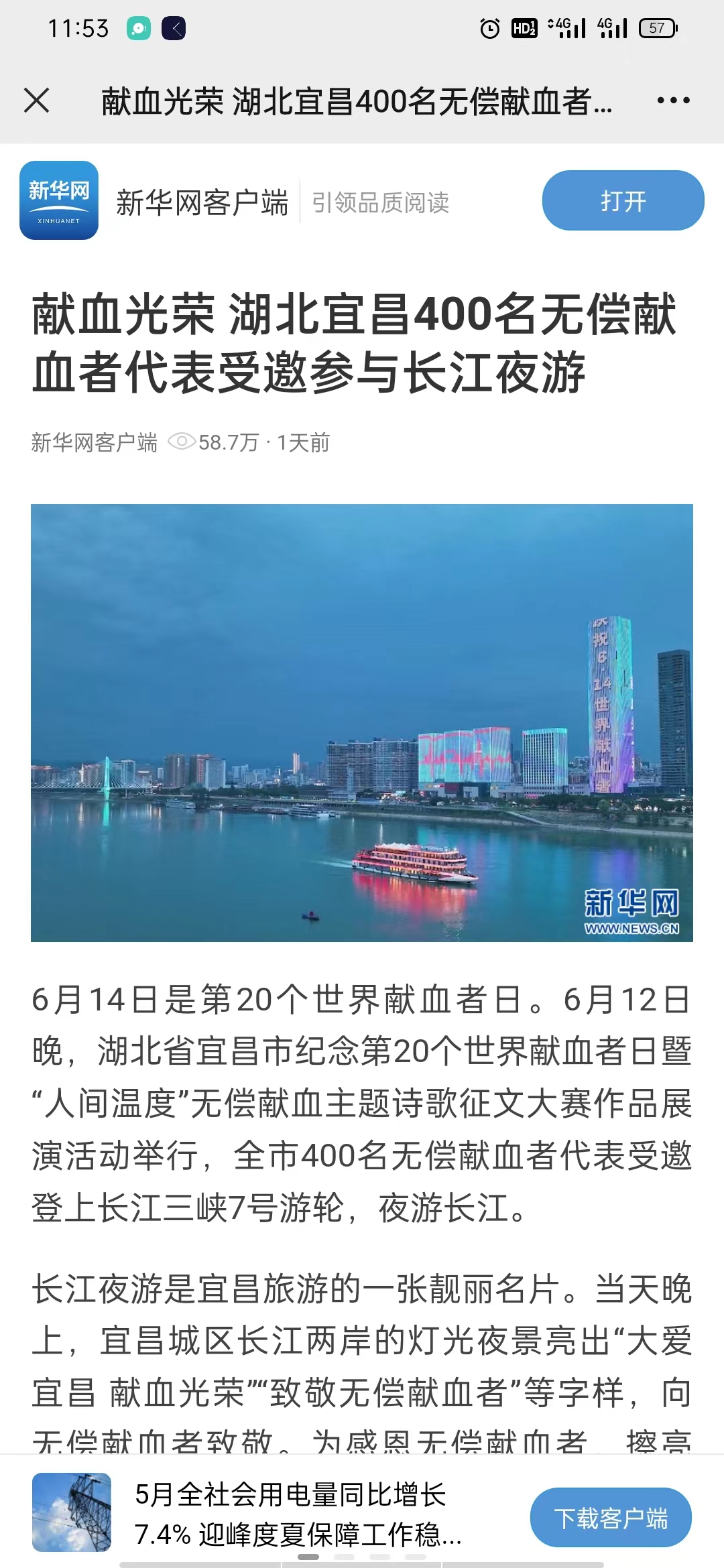Close the article webpage
The width and height of the screenshot is (724, 1568).
36,101
